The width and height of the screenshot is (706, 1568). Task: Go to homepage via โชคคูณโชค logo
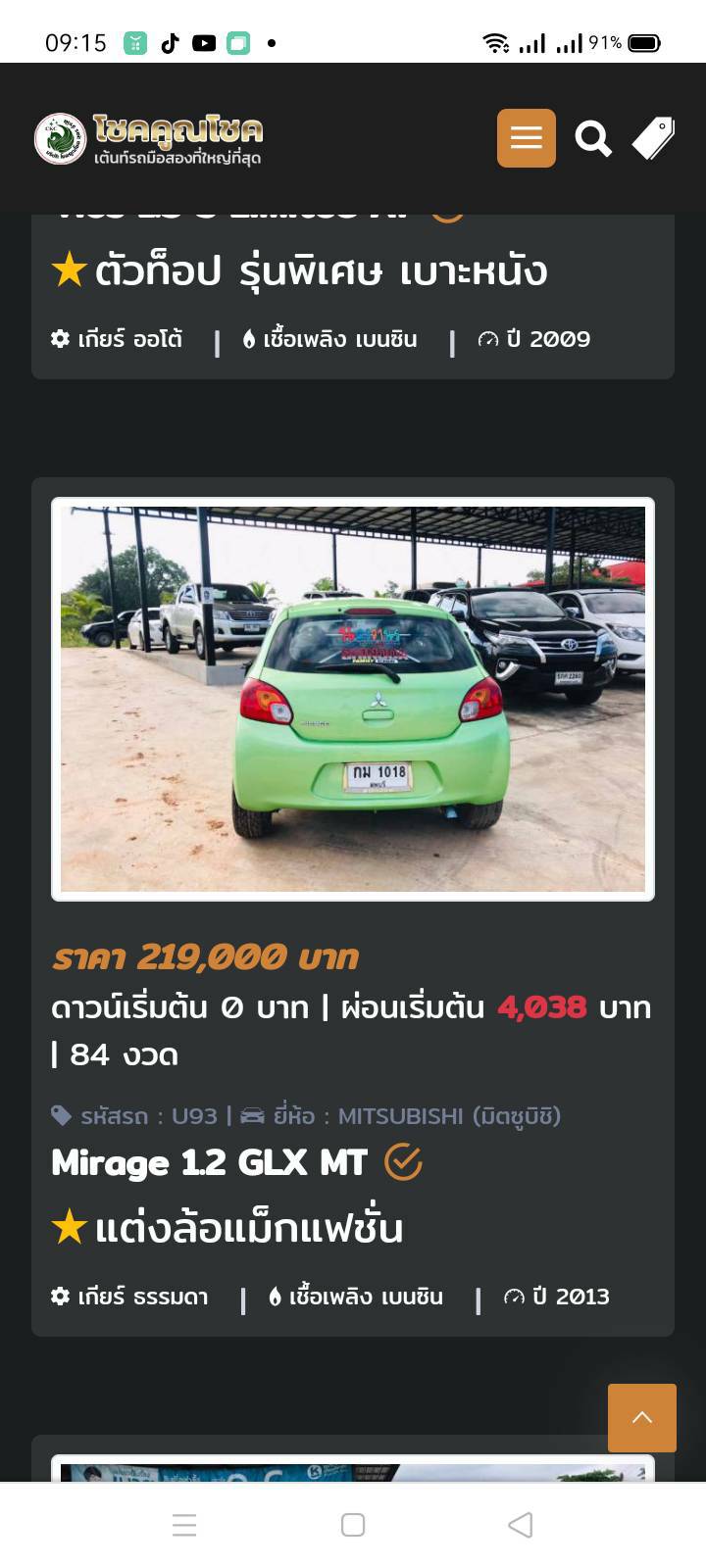[149, 138]
